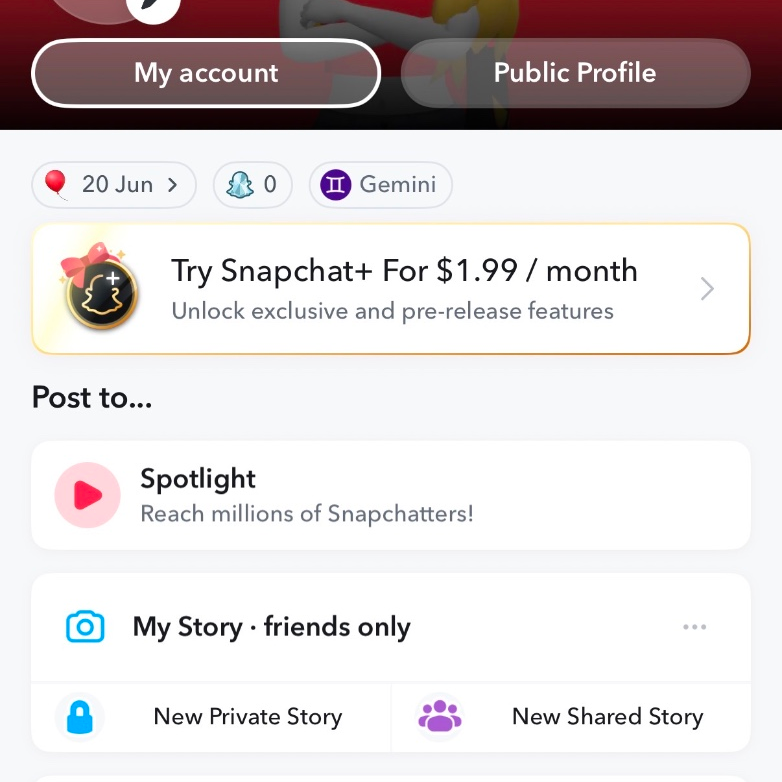This screenshot has height=782, width=782.
Task: Open the My account tab
Action: click(206, 73)
